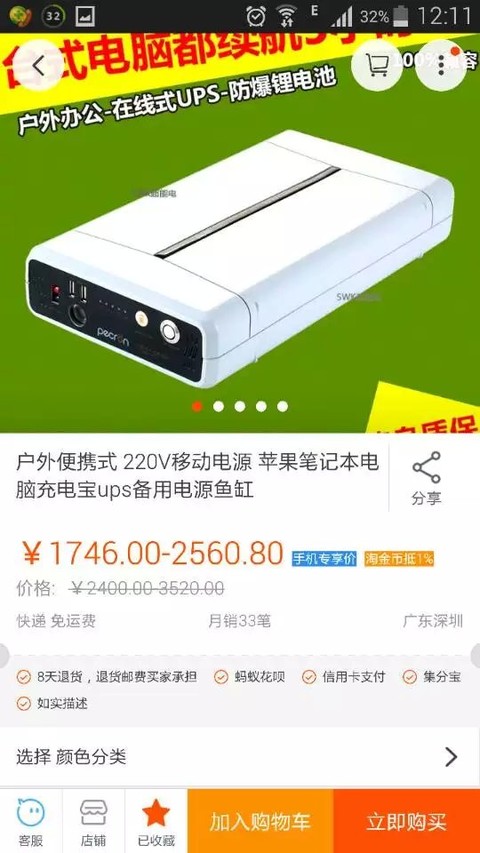Open the shopping cart icon
Image resolution: width=480 pixels, height=853 pixels.
click(377, 65)
